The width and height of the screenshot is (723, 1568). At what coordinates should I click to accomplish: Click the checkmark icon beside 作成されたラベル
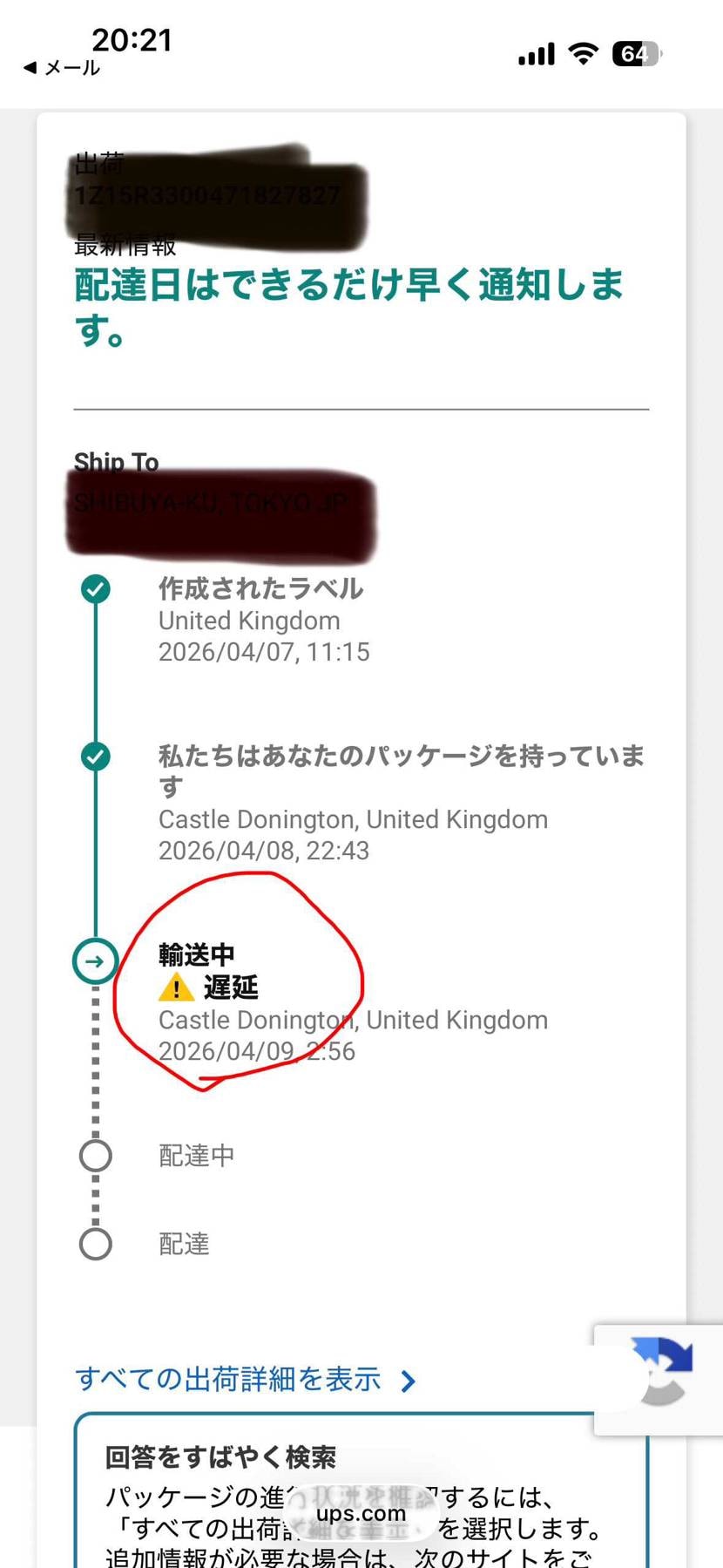click(95, 588)
